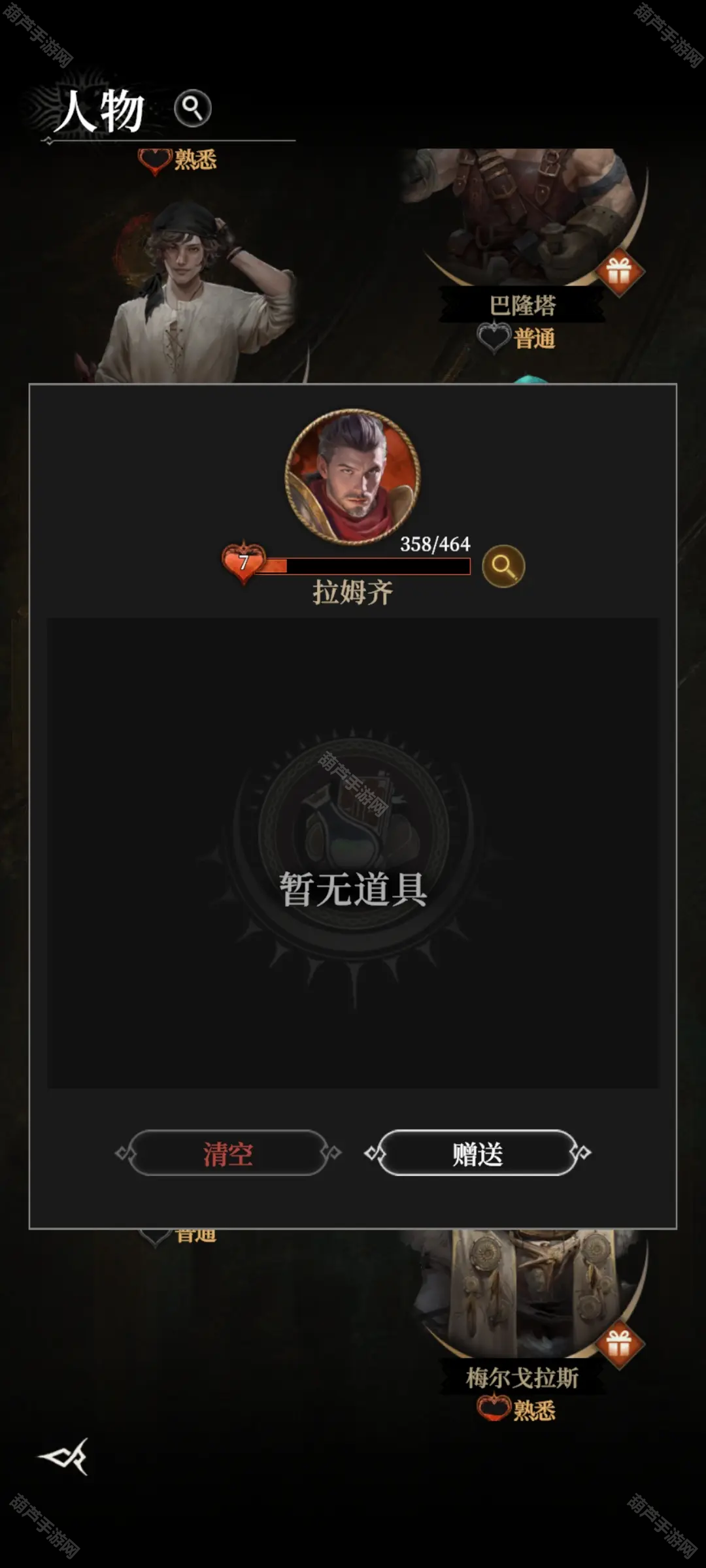The height and width of the screenshot is (1568, 706).
Task: Go back with the bottom-left arrow
Action: [x=64, y=1456]
